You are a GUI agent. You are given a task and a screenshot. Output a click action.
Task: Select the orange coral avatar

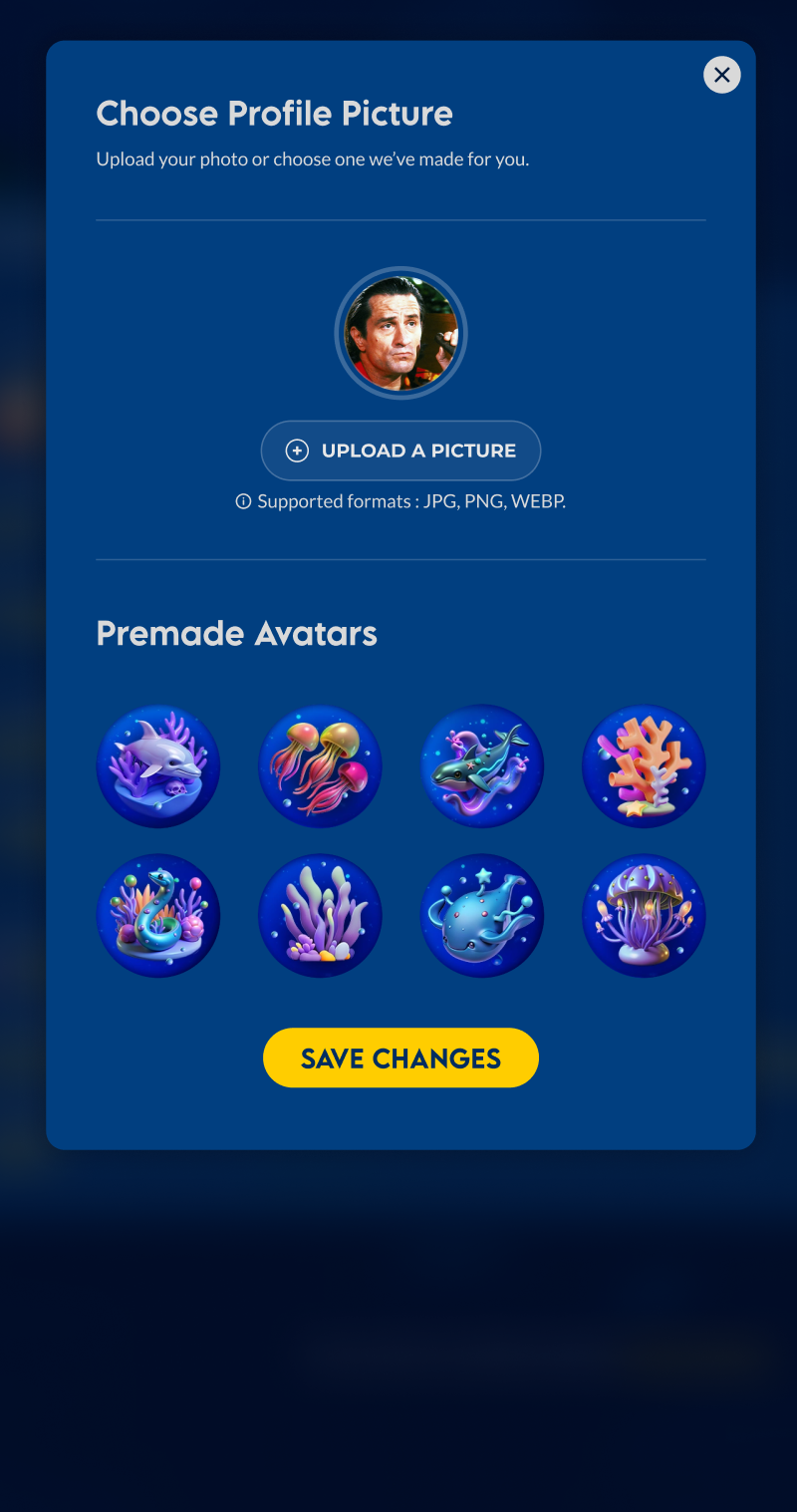coord(644,765)
